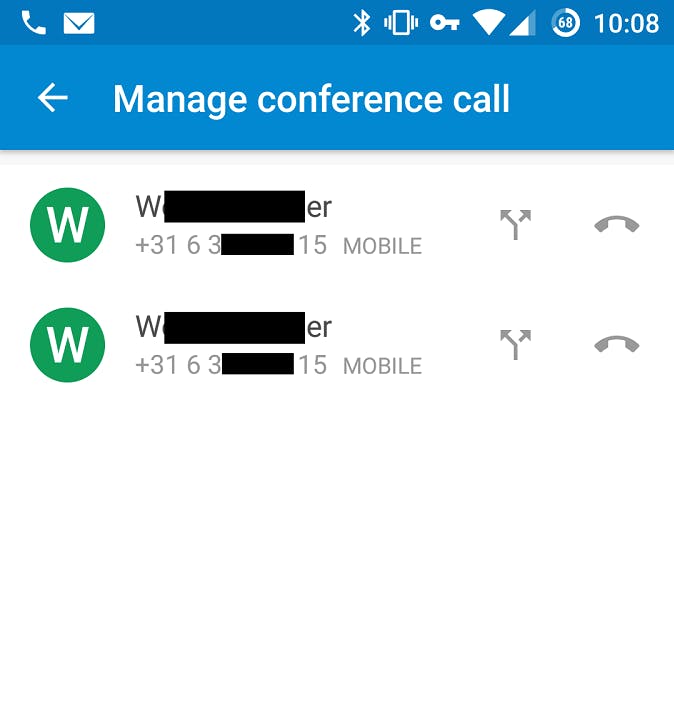The height and width of the screenshot is (726, 674).
Task: Separate the first caller from conference
Action: pos(515,225)
